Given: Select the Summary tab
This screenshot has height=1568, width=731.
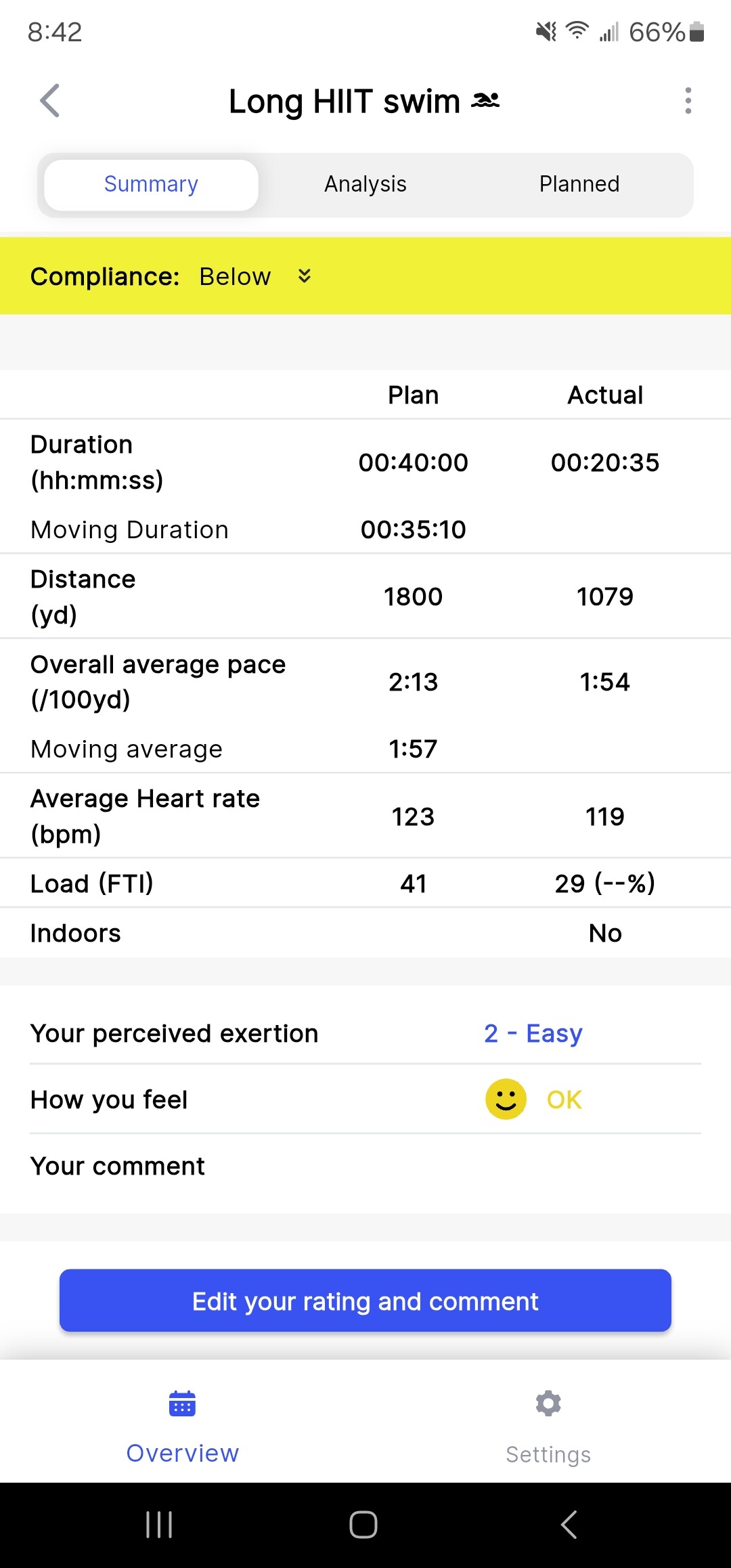Looking at the screenshot, I should (151, 184).
